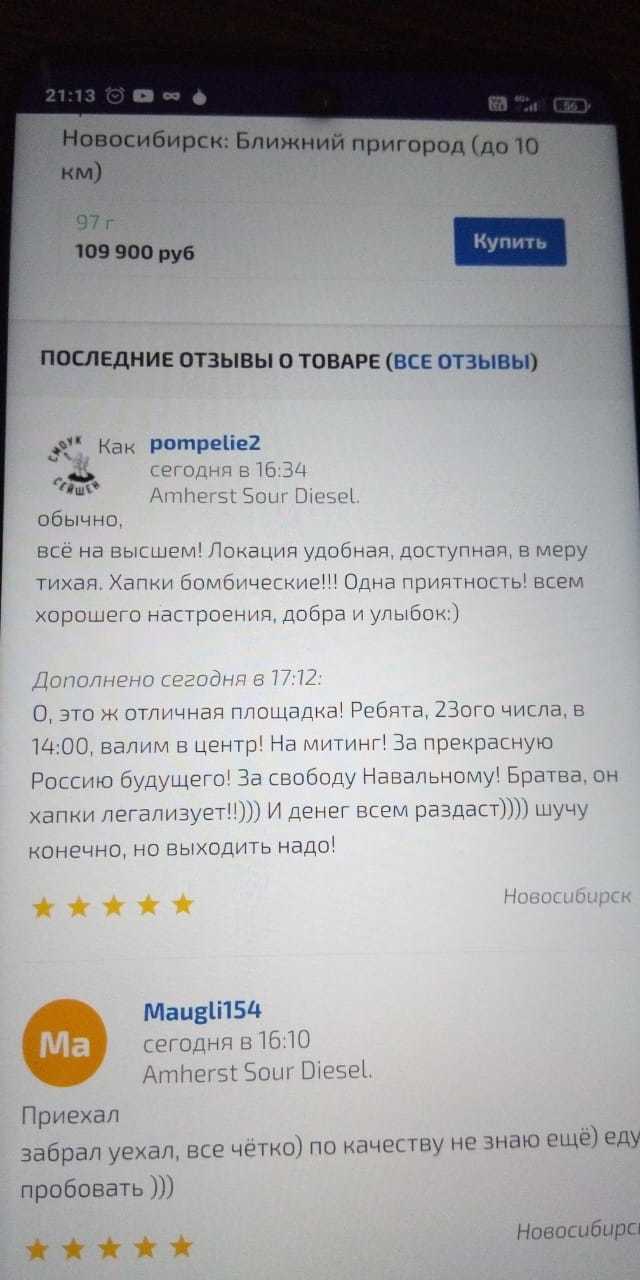
Task: Open Maugli154's profile link
Action: point(202,1012)
